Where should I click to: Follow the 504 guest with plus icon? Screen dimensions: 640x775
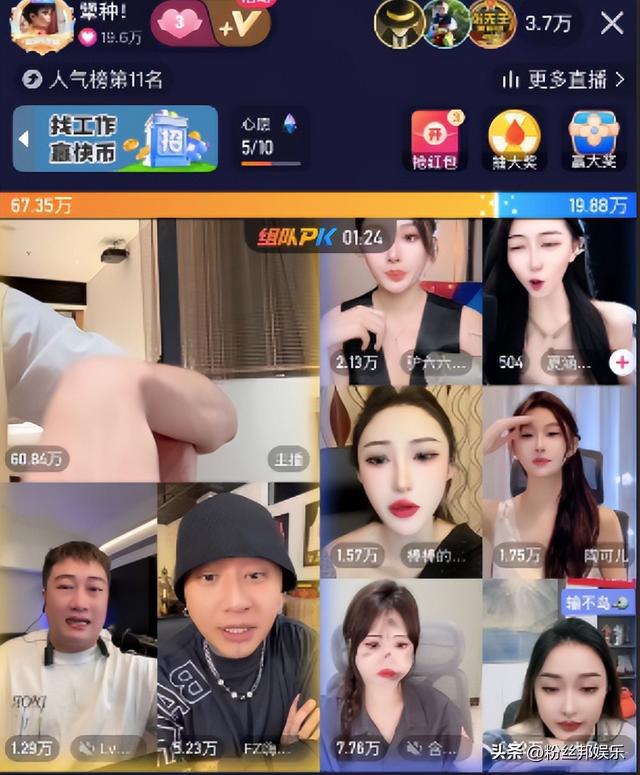click(620, 362)
